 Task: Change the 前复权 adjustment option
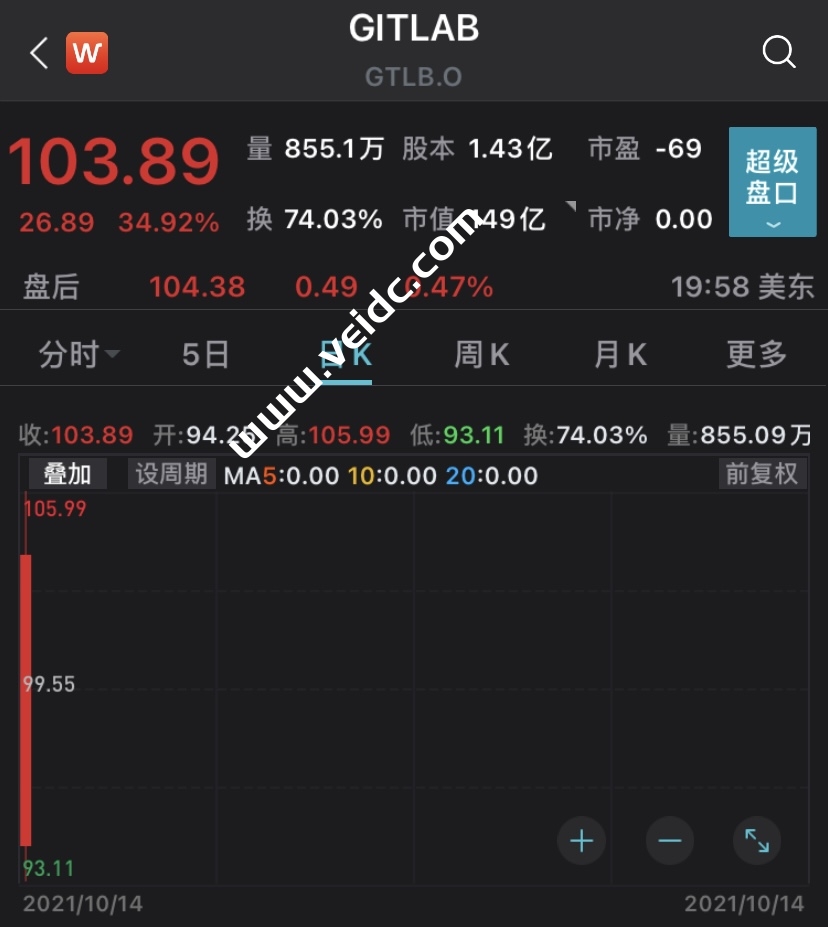pyautogui.click(x=762, y=473)
